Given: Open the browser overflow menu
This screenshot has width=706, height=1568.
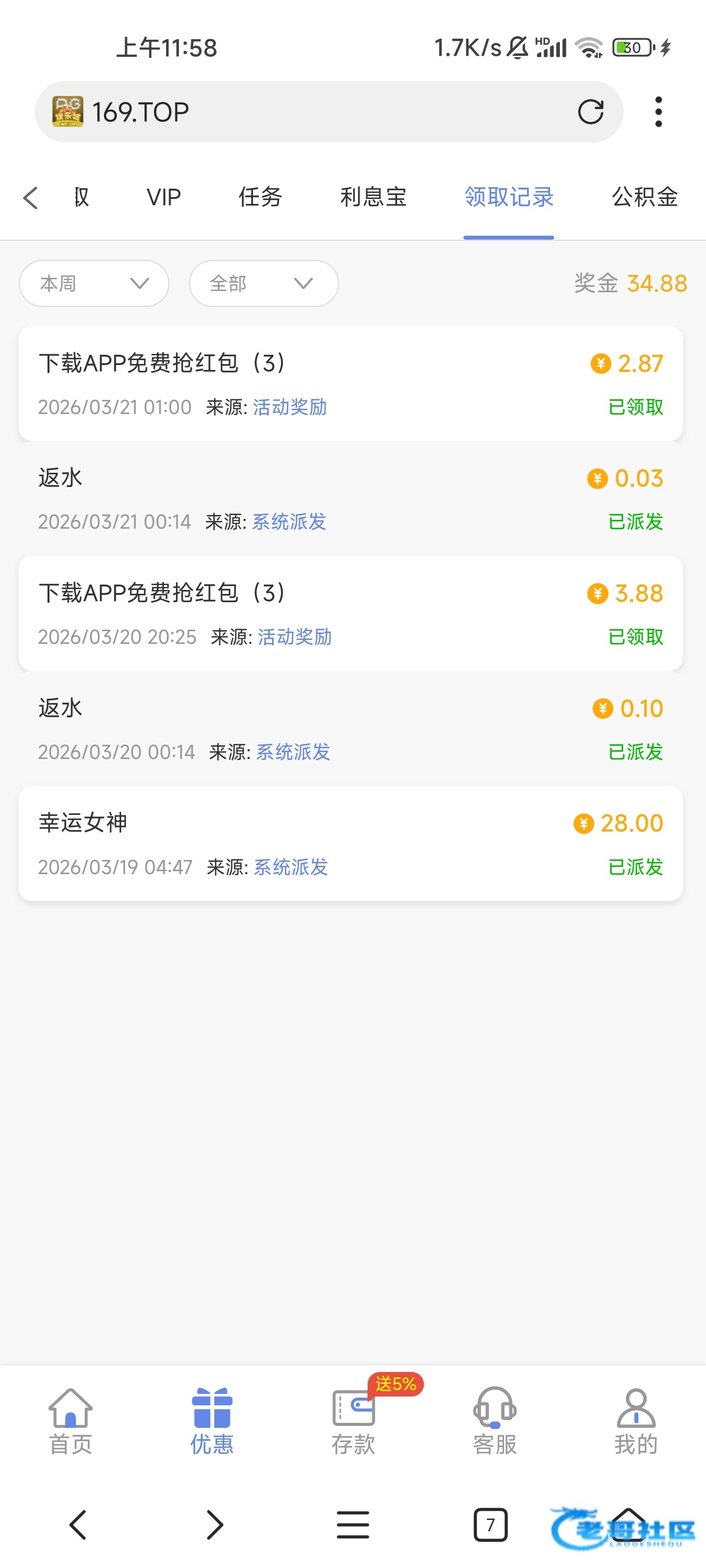Looking at the screenshot, I should point(658,112).
